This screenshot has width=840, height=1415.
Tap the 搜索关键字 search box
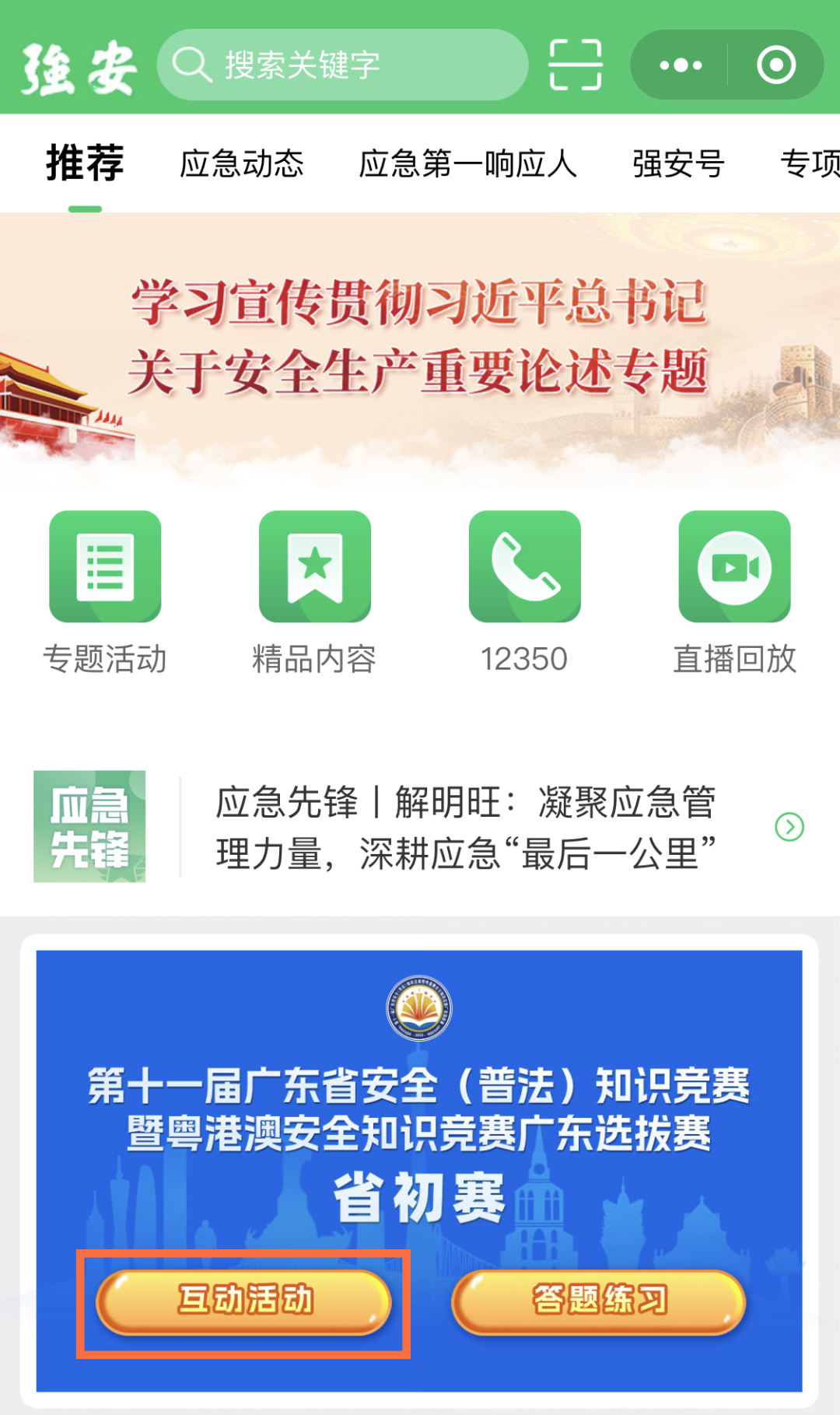click(x=342, y=65)
